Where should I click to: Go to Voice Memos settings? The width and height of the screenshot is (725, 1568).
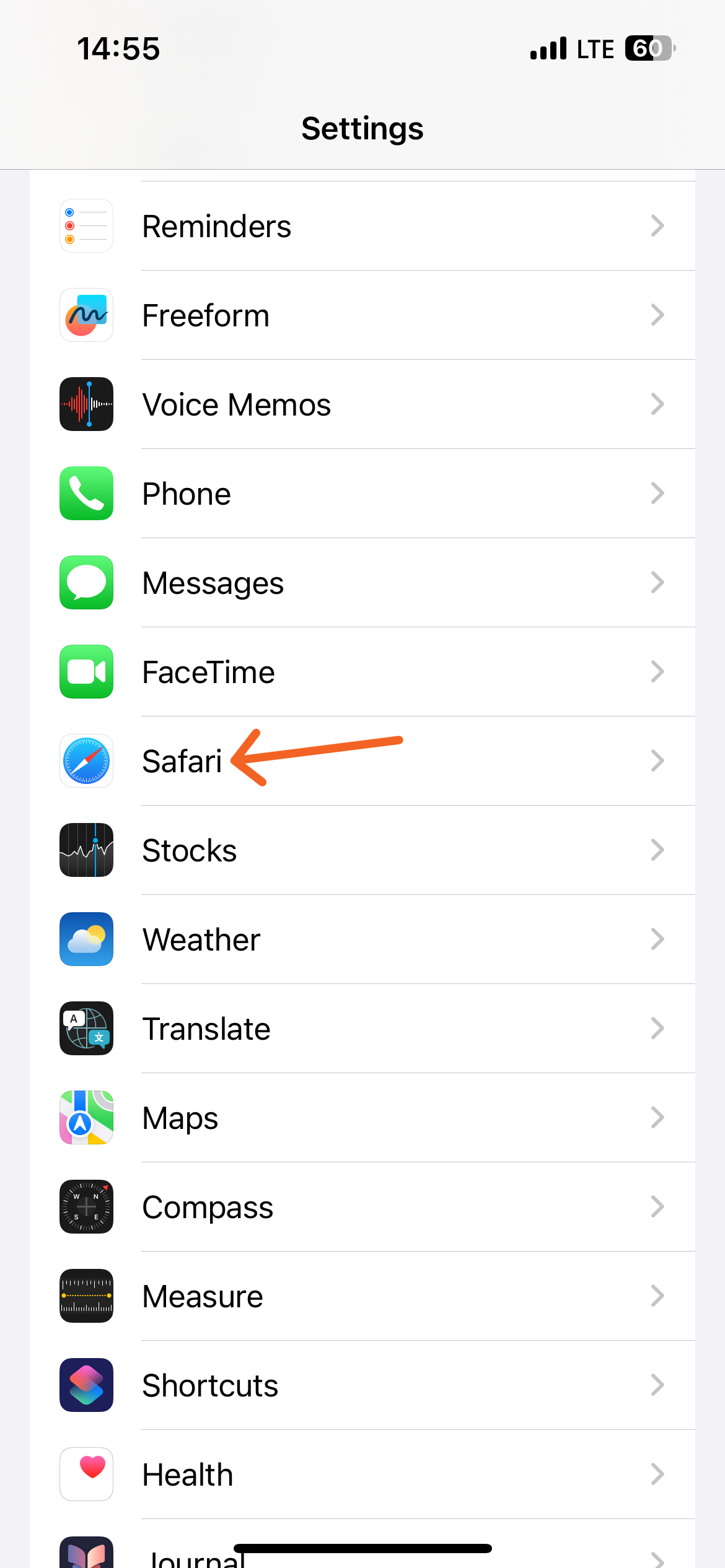click(362, 404)
